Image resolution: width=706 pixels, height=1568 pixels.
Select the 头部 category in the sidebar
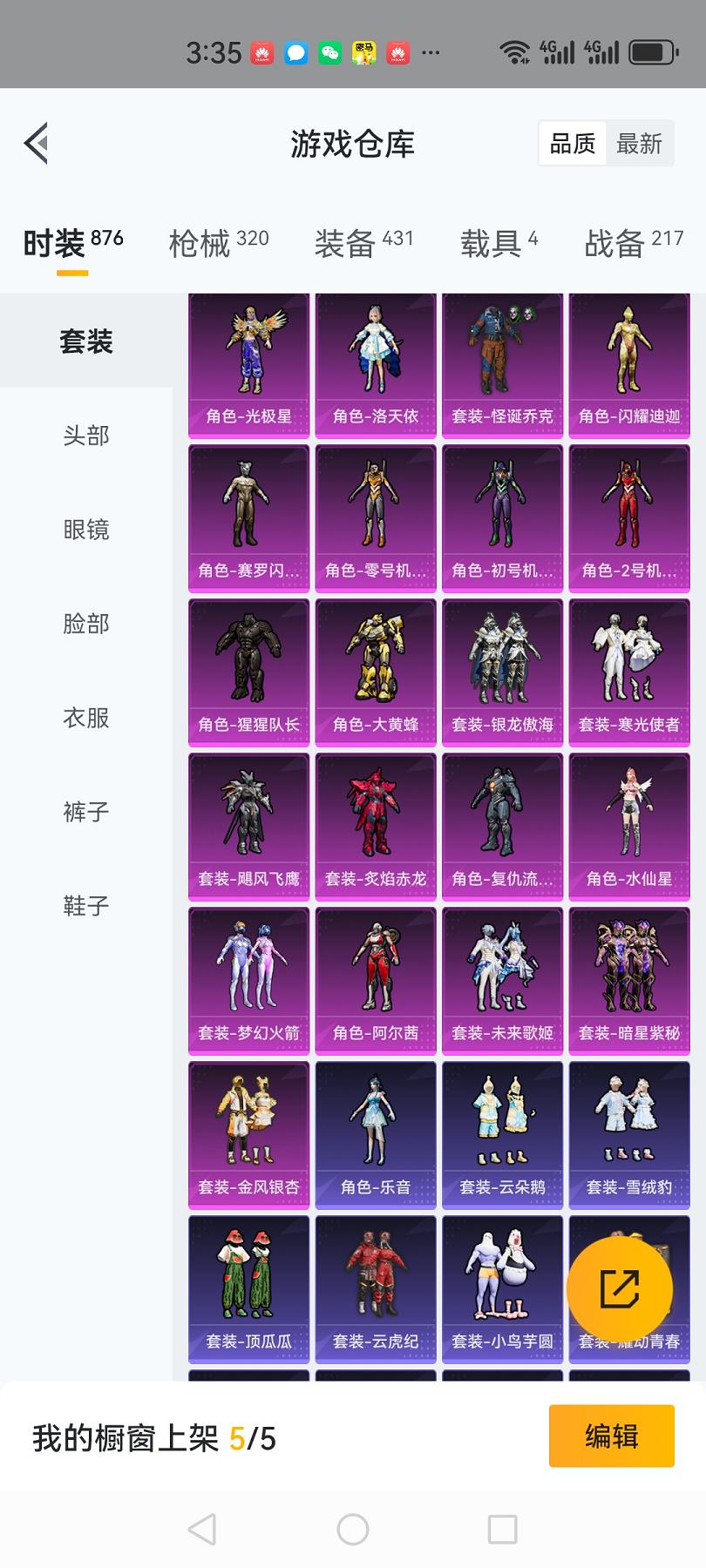coord(86,435)
